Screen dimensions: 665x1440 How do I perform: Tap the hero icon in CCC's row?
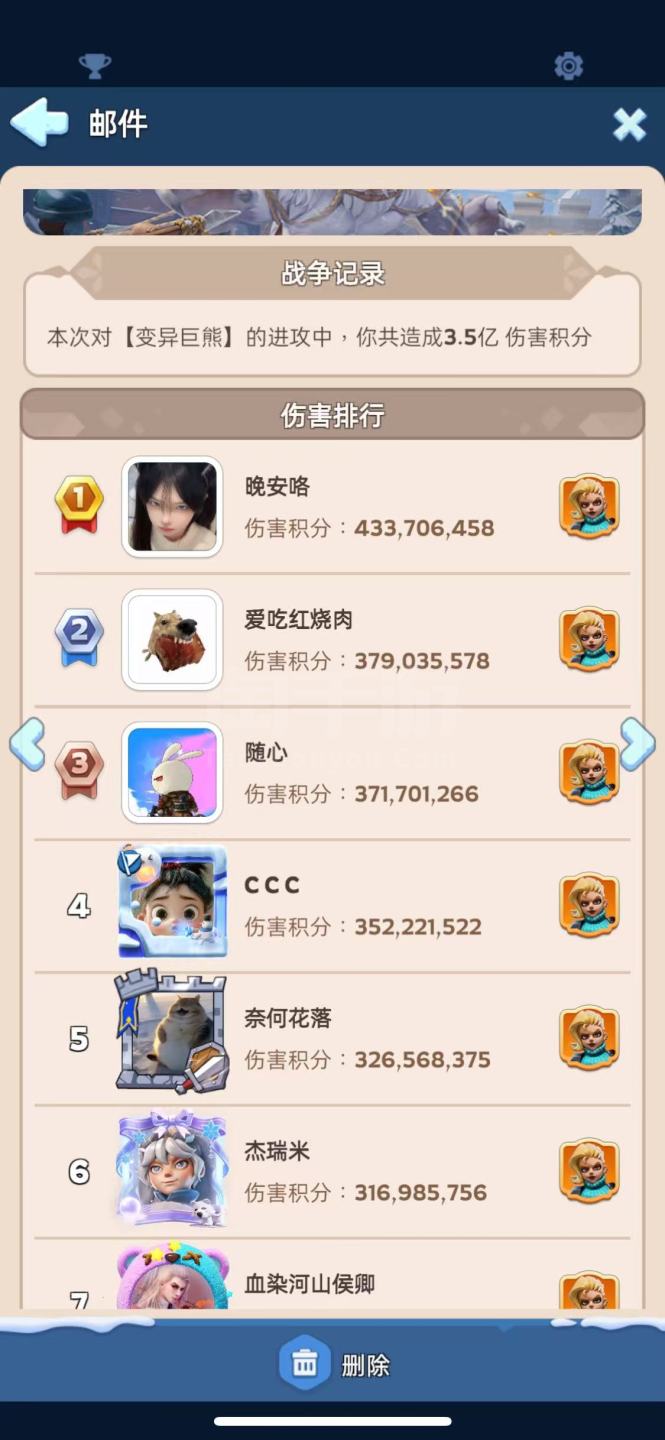coord(589,905)
